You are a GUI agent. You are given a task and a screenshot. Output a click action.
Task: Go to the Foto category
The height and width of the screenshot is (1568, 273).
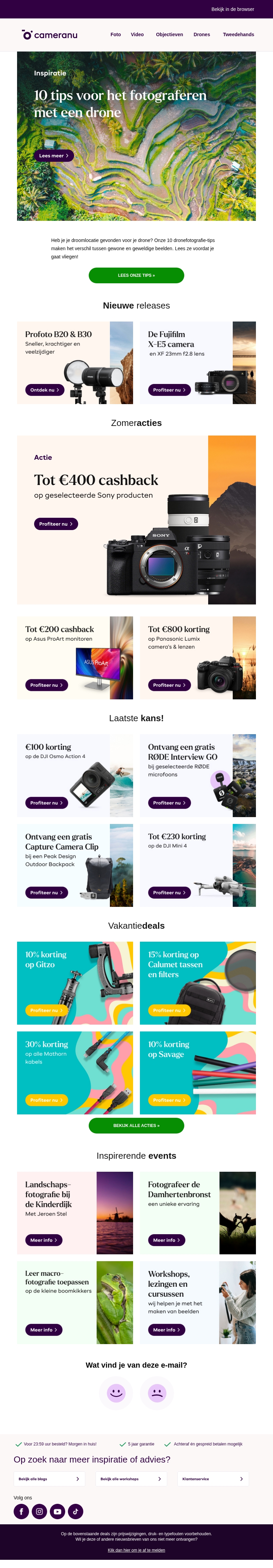116,35
